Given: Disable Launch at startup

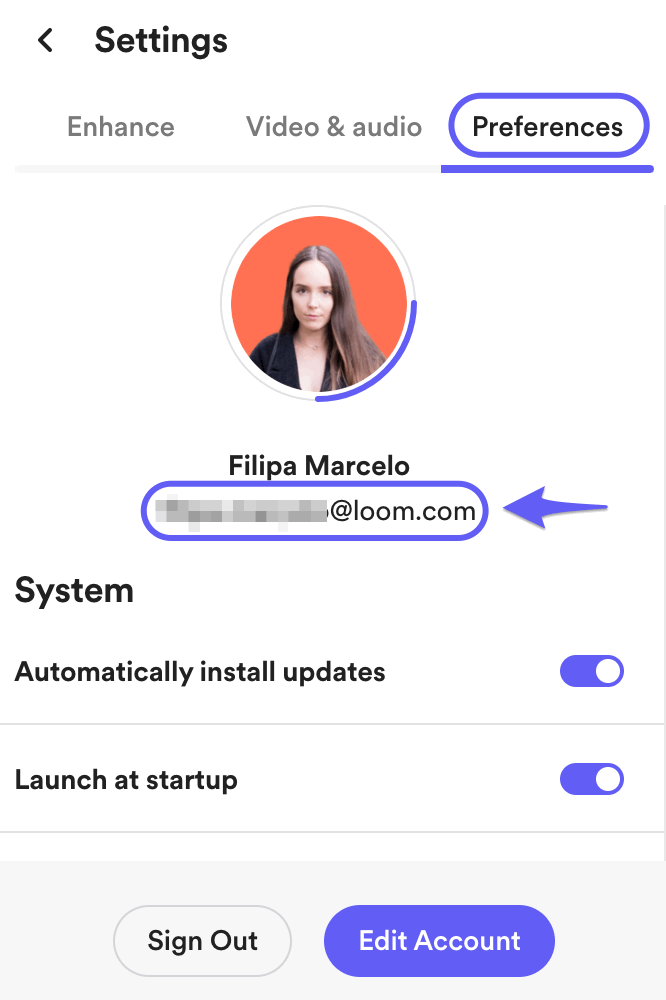Looking at the screenshot, I should pyautogui.click(x=591, y=779).
